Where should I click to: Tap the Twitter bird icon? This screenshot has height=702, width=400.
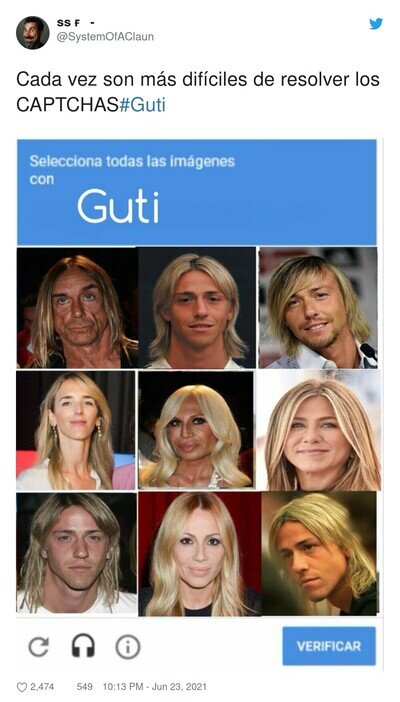(376, 24)
